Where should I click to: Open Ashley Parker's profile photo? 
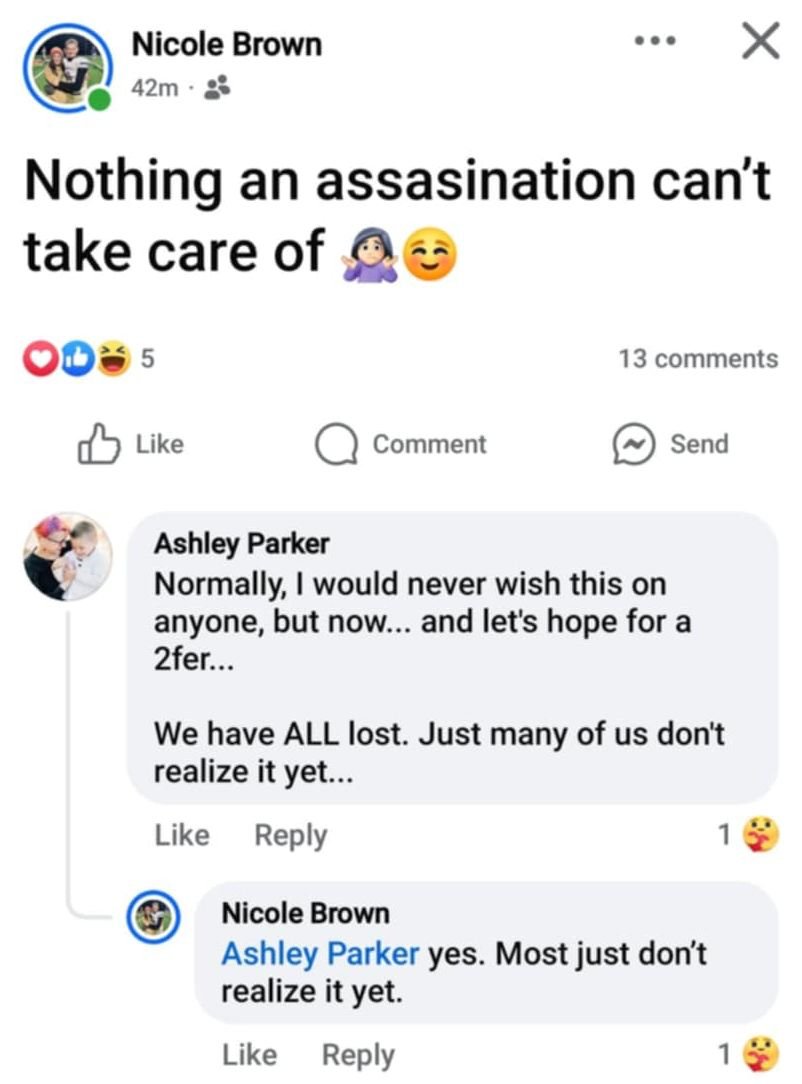(x=68, y=559)
